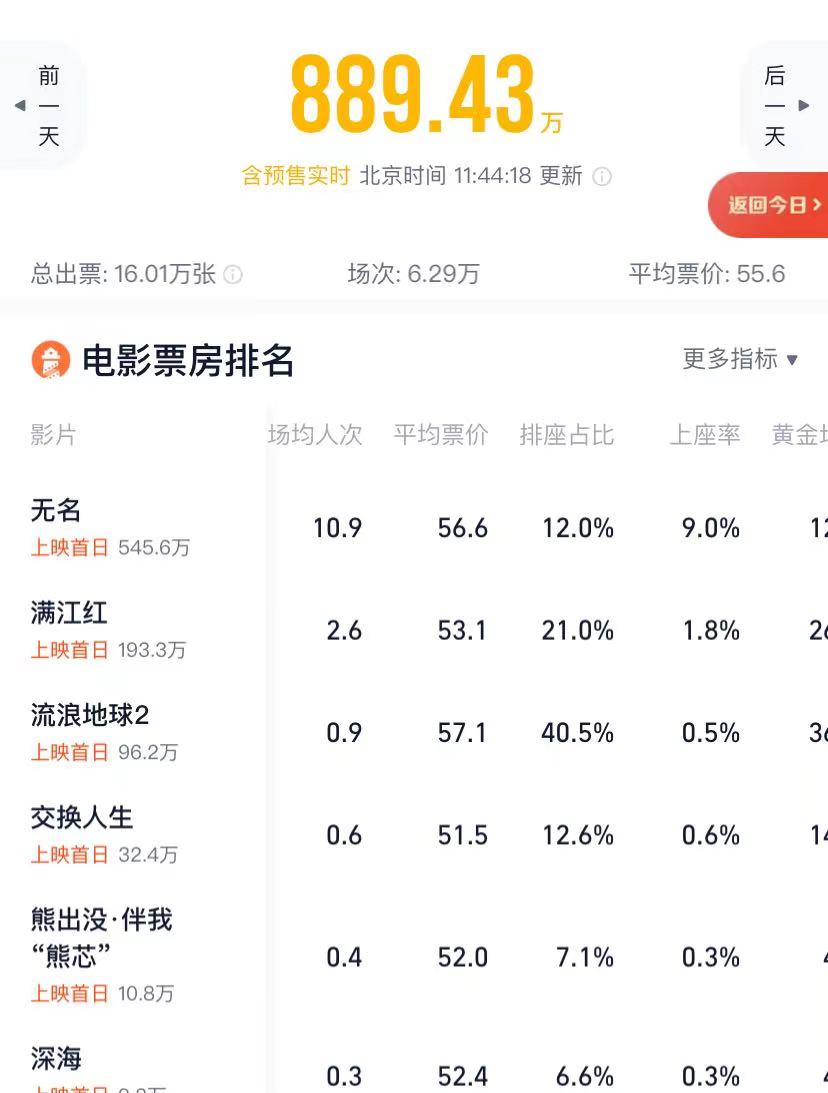Tap the info icon after 总出票 16.01万张
Image resolution: width=828 pixels, height=1093 pixels.
231,274
